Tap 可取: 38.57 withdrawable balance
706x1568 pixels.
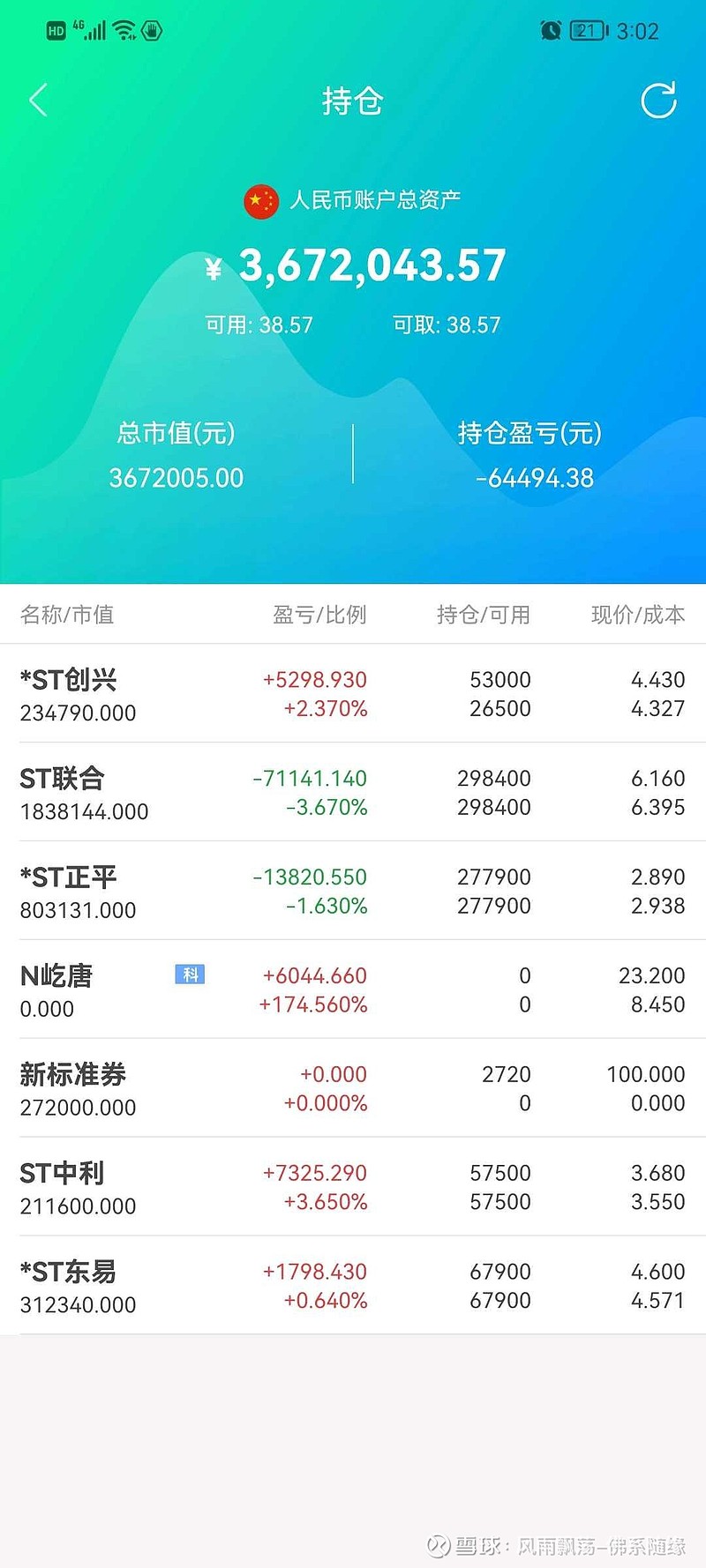coord(447,325)
